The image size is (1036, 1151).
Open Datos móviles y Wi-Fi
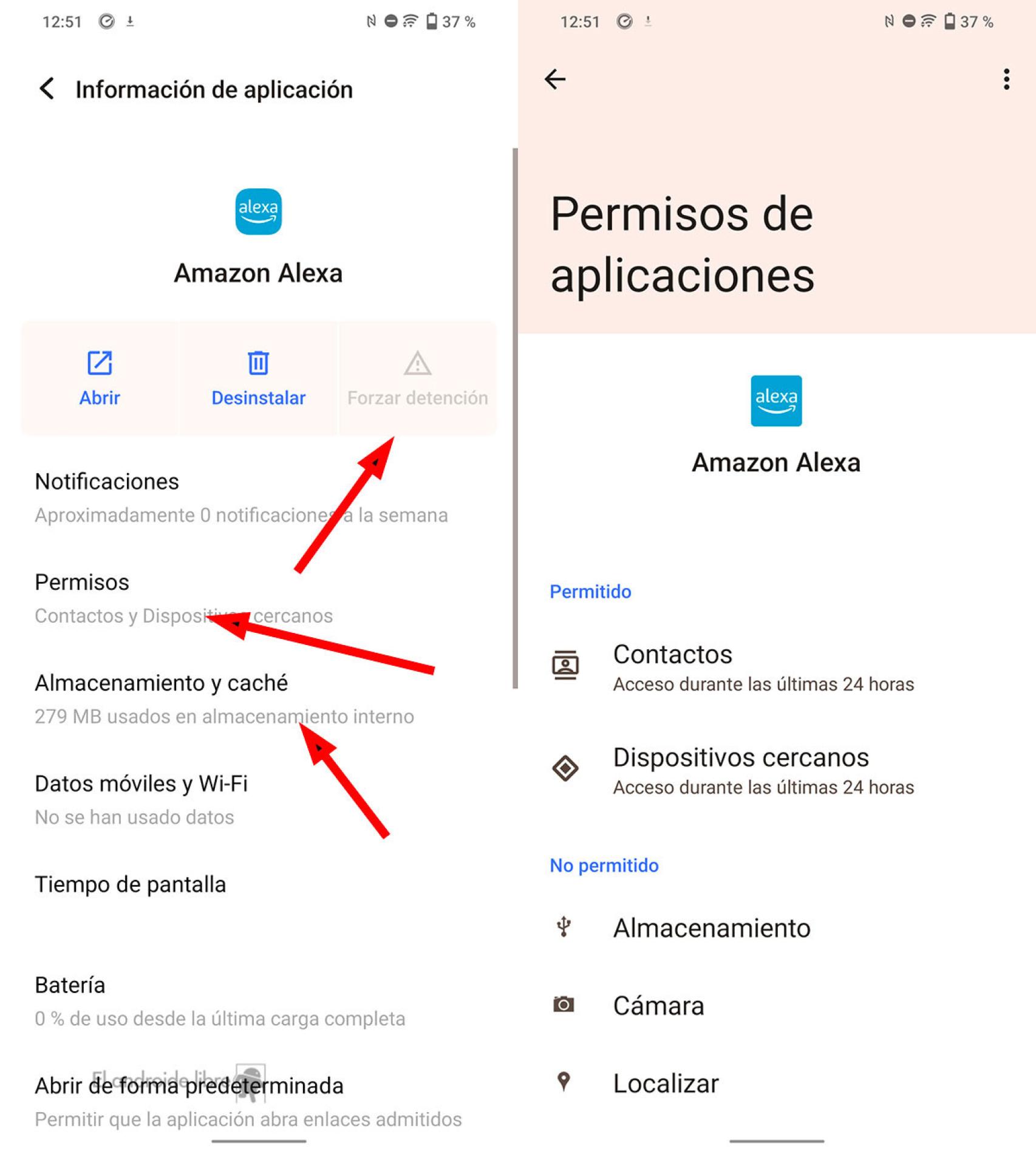(x=141, y=799)
